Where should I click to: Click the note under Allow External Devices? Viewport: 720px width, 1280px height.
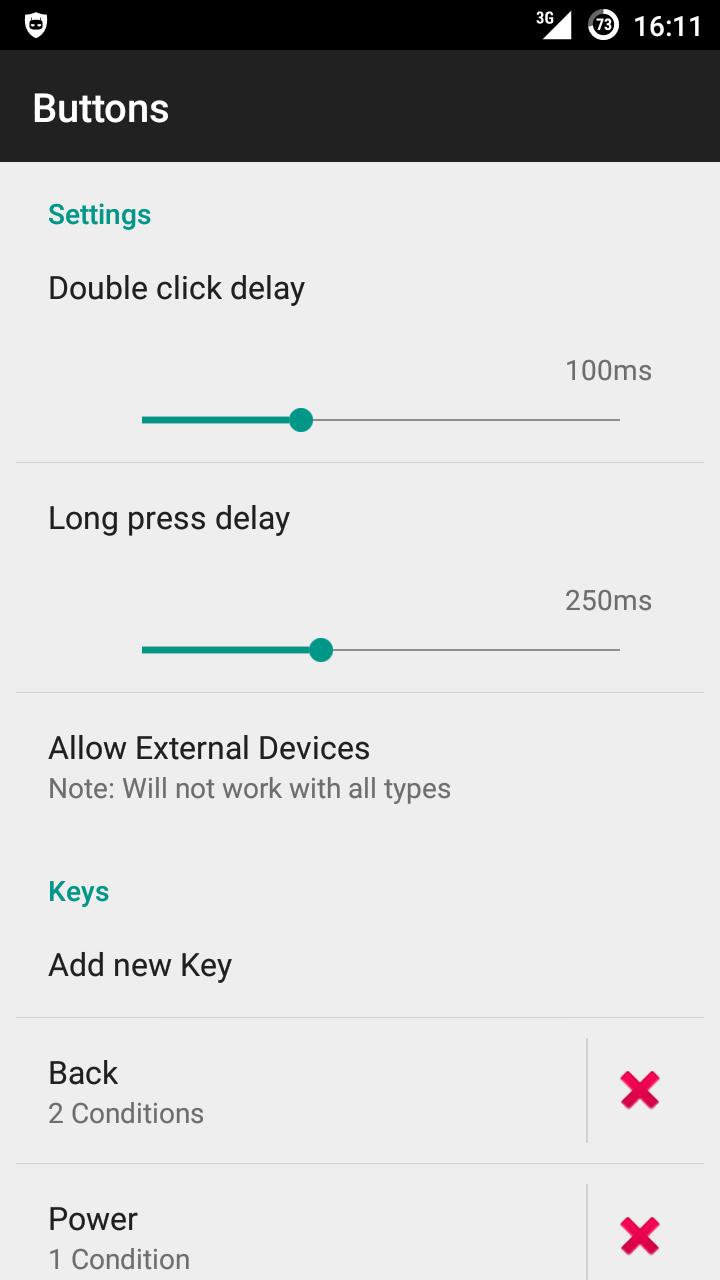pyautogui.click(x=249, y=788)
